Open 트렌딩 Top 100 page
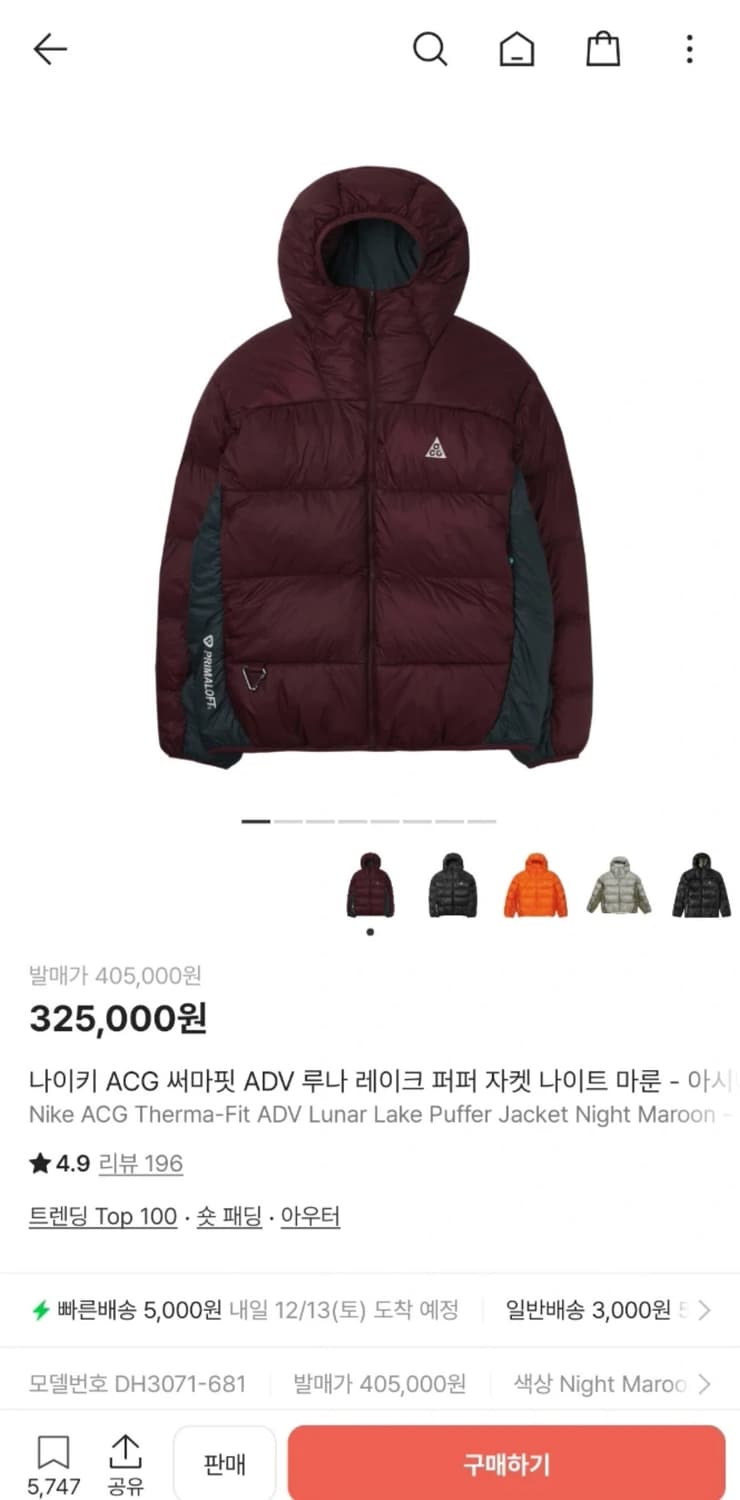 [x=103, y=1216]
